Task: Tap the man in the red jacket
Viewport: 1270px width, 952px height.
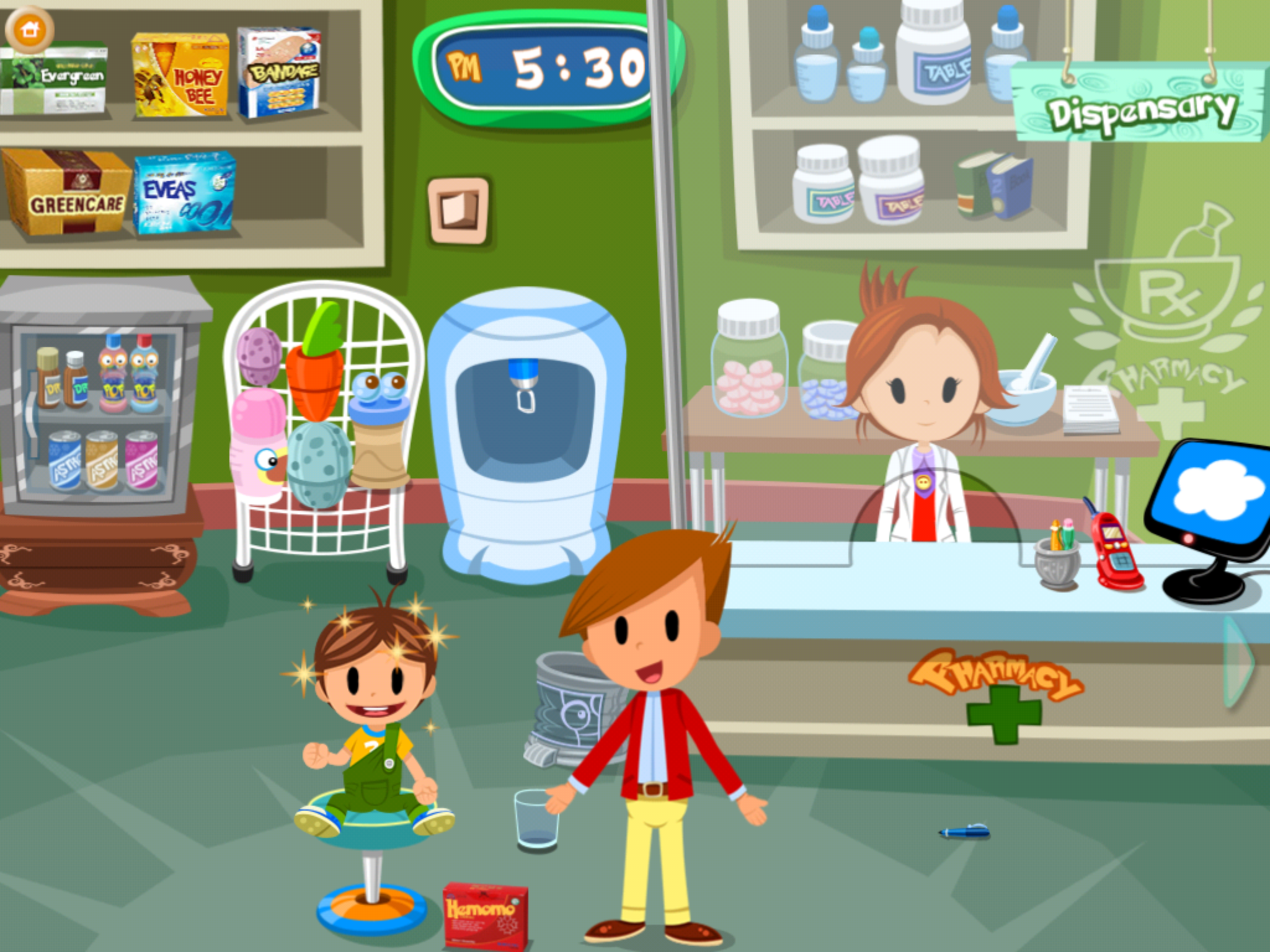Action: coord(651,713)
